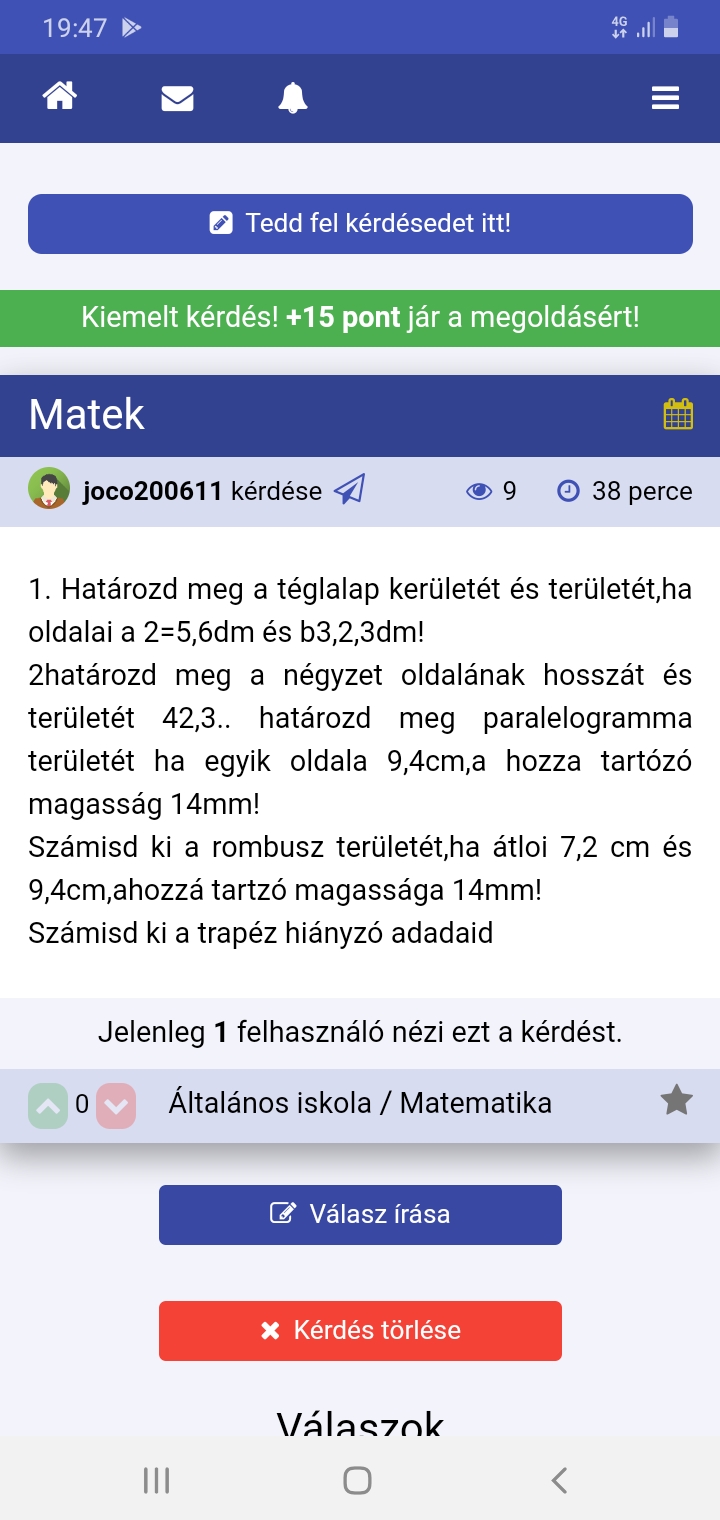Open the notifications bell
Screen dimensions: 720x1520
[293, 98]
